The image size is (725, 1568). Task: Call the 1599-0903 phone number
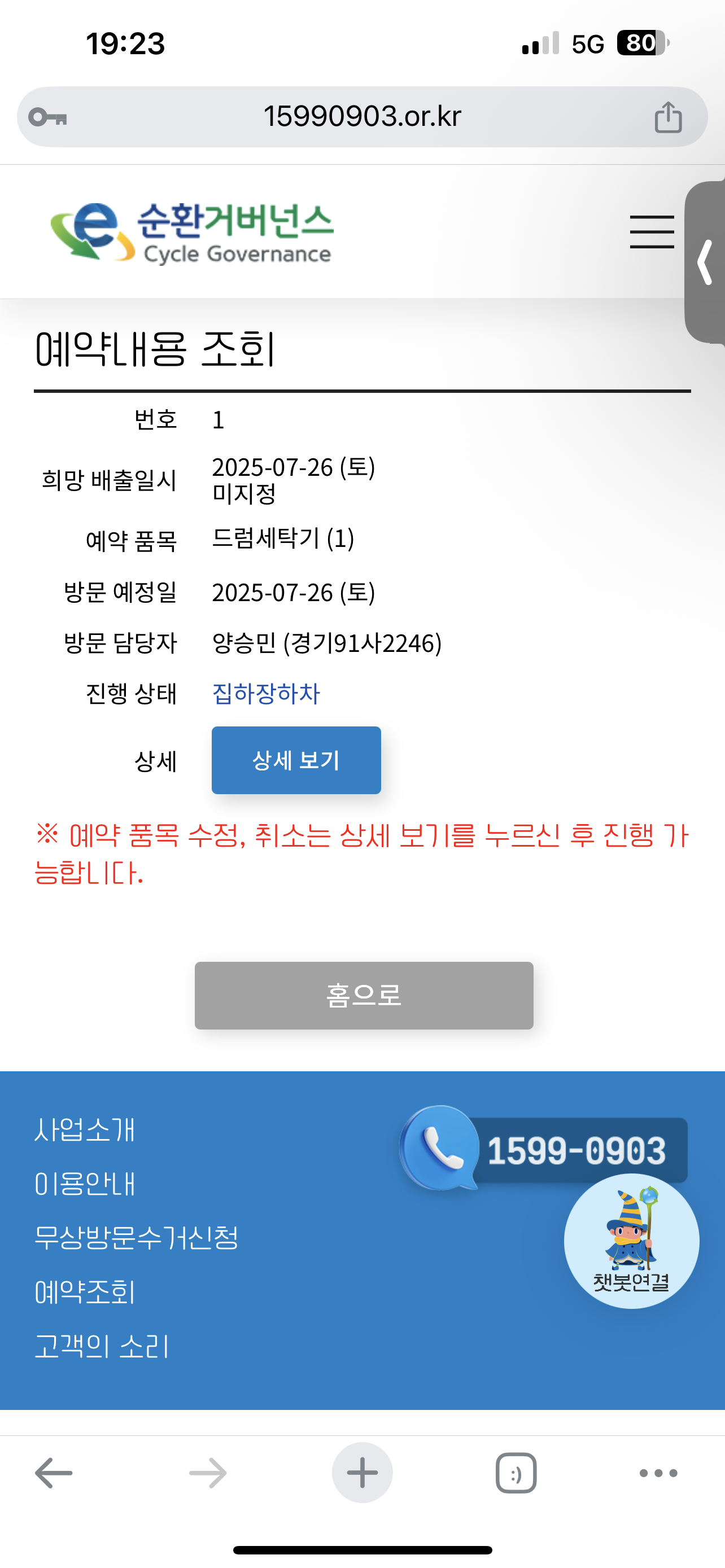(x=545, y=1150)
